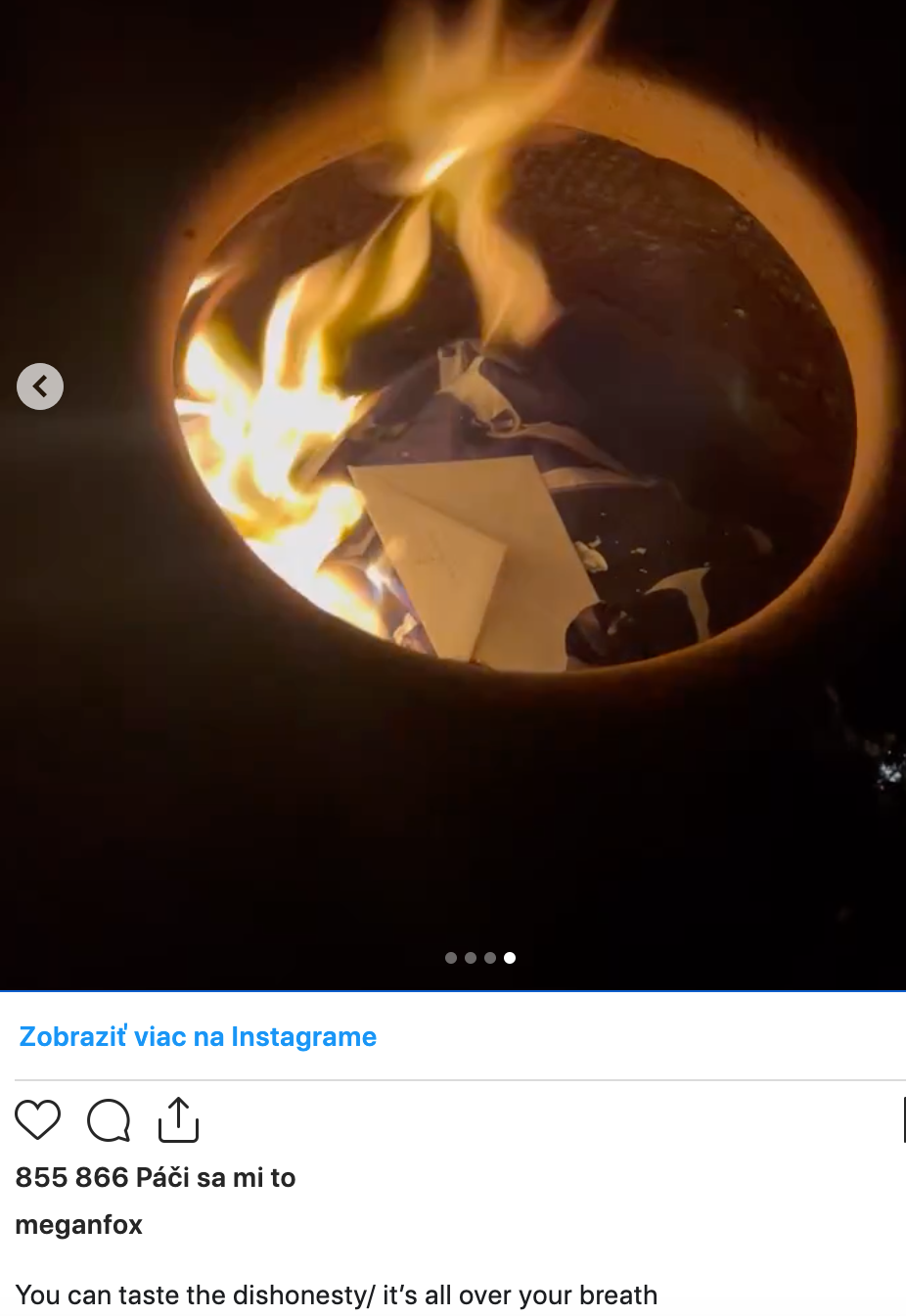906x1316 pixels.
Task: View the 855 866 likes list
Action: [x=156, y=1177]
